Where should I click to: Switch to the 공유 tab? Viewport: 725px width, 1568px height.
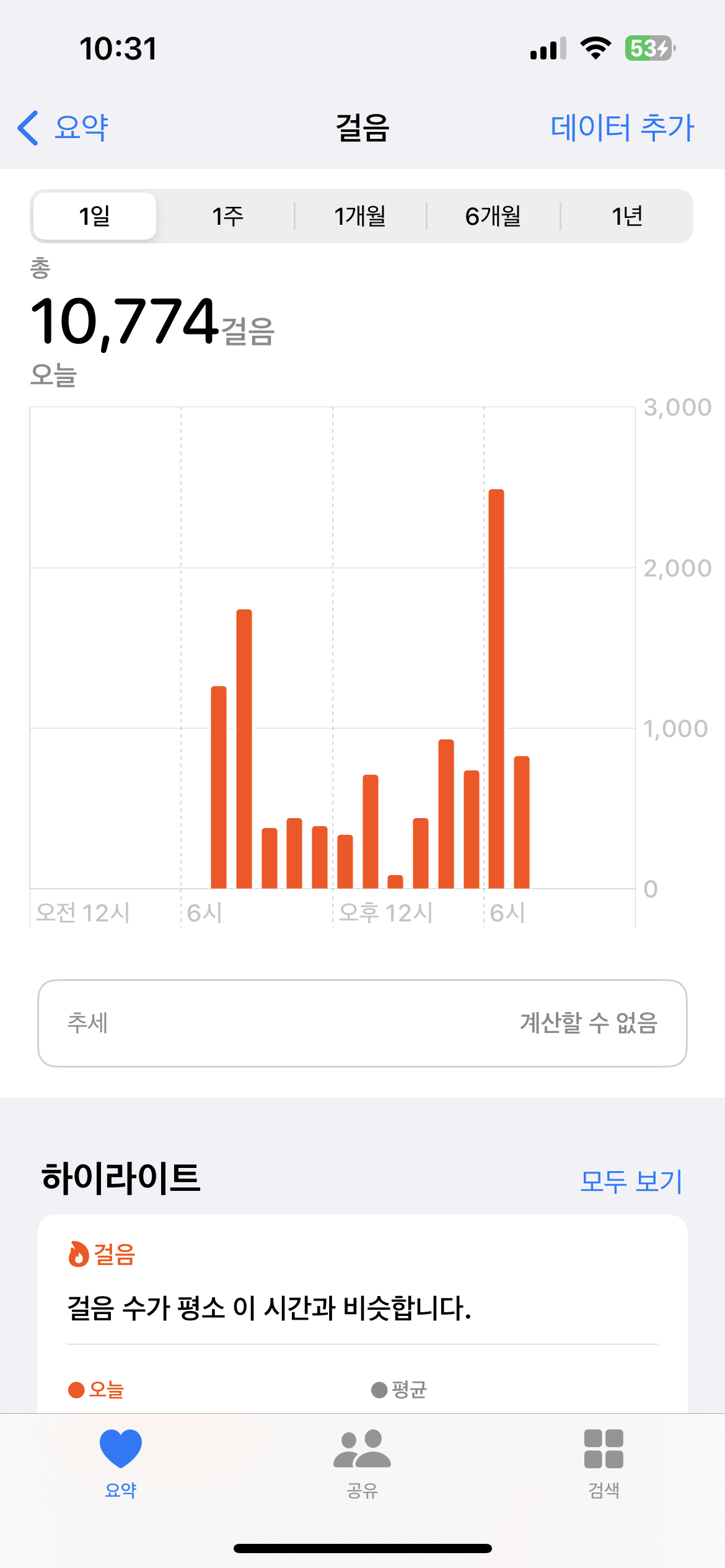click(x=362, y=1463)
